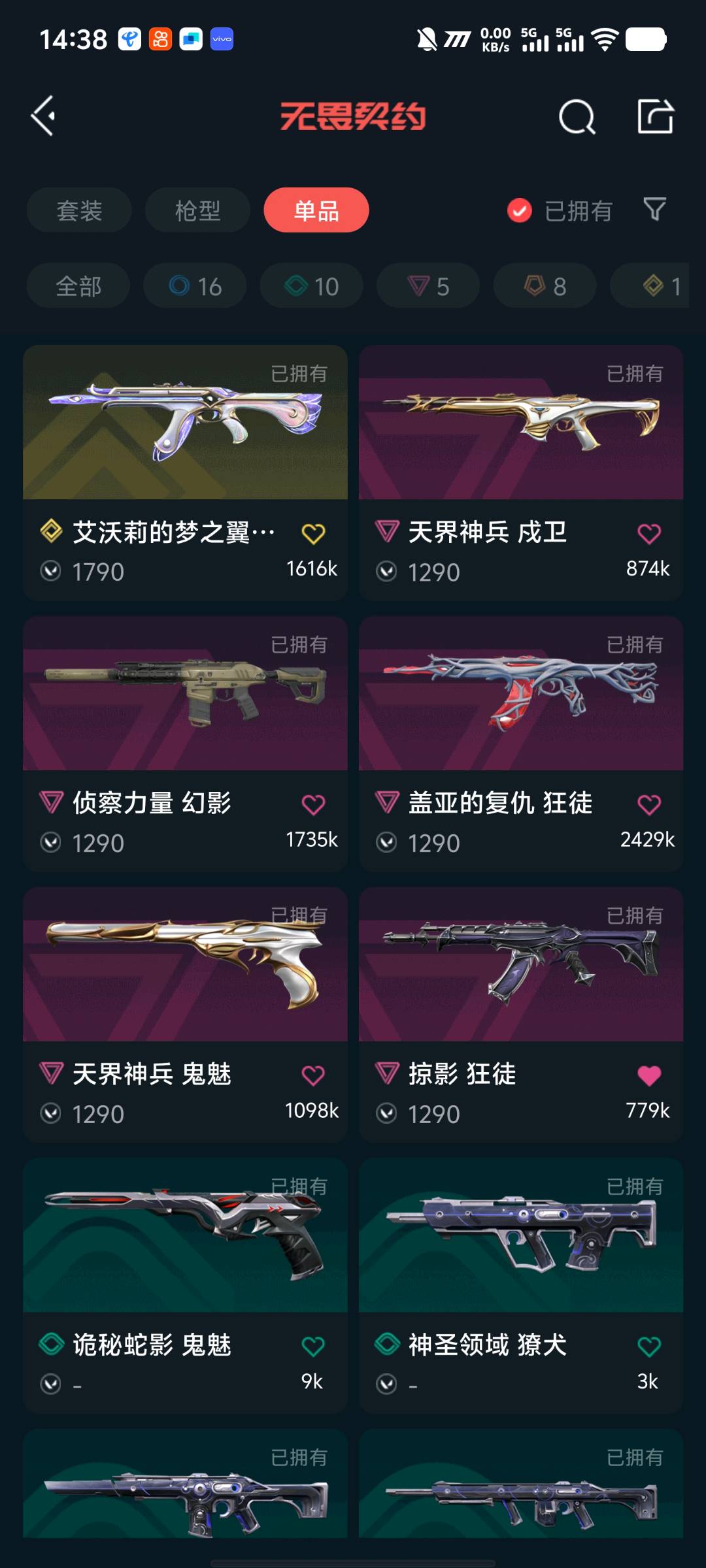Share this page via the share icon
Image resolution: width=706 pixels, height=1568 pixels.
pos(655,117)
